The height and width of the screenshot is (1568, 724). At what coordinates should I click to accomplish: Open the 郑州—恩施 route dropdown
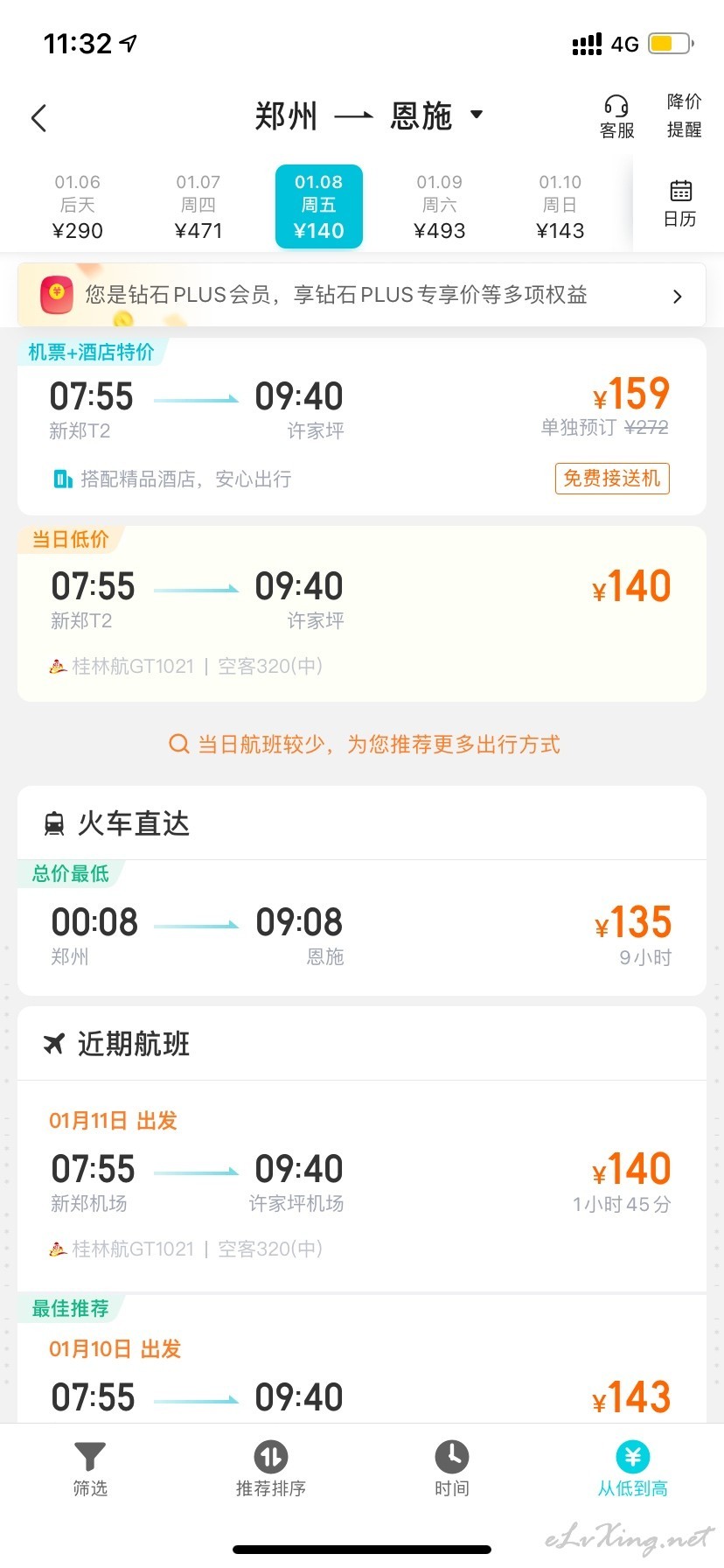pos(368,115)
